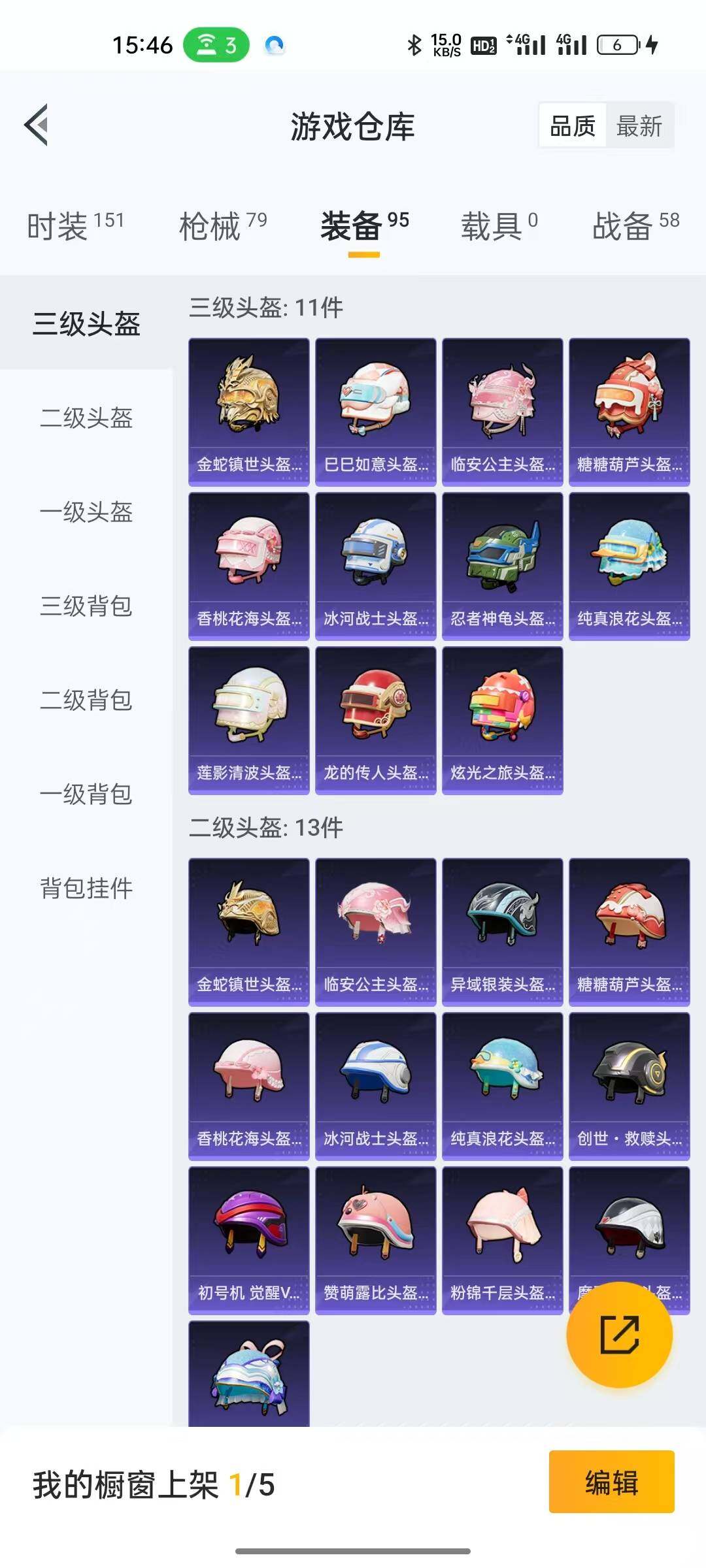The width and height of the screenshot is (706, 1568).
Task: Sort by 最新 (newest)
Action: 639,126
